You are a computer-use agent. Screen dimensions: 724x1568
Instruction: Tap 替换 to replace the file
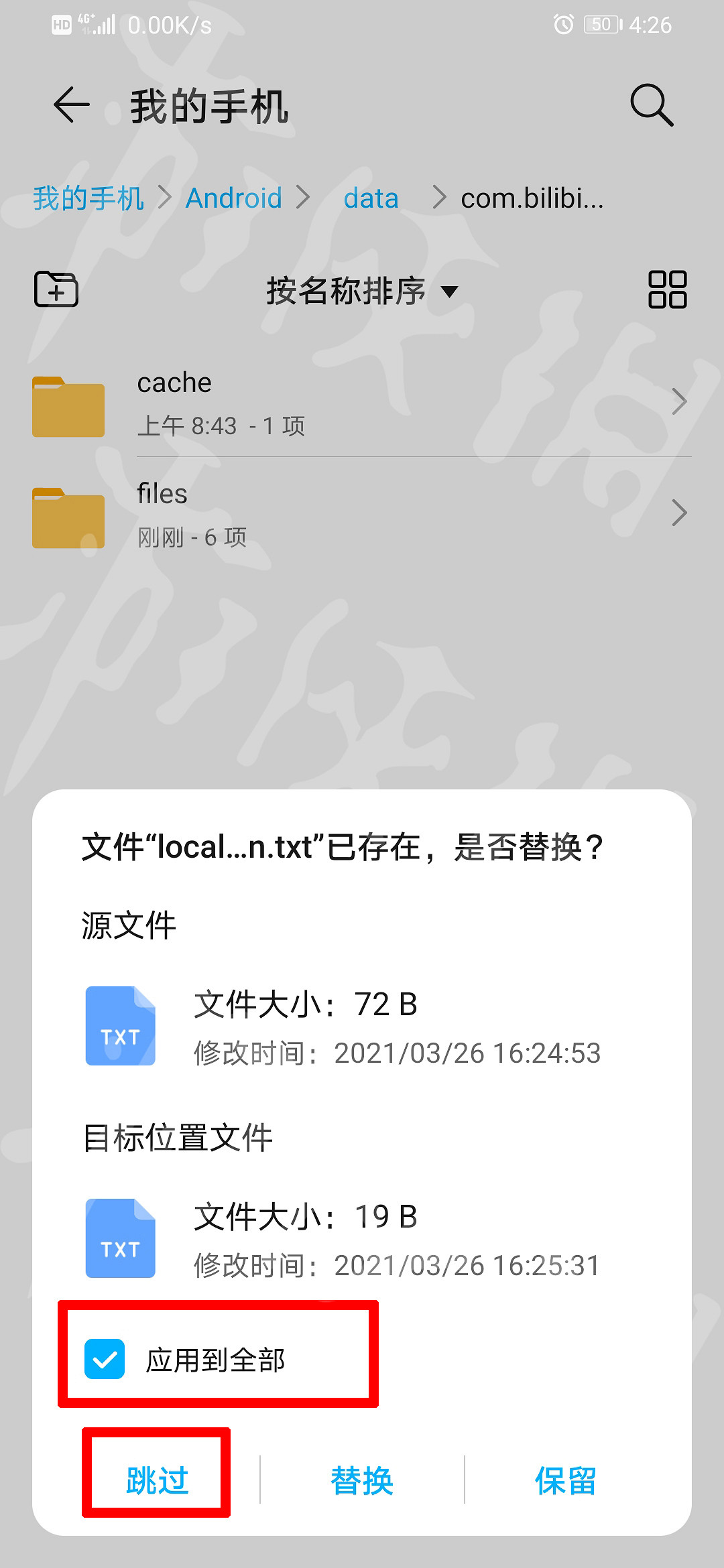(361, 1481)
